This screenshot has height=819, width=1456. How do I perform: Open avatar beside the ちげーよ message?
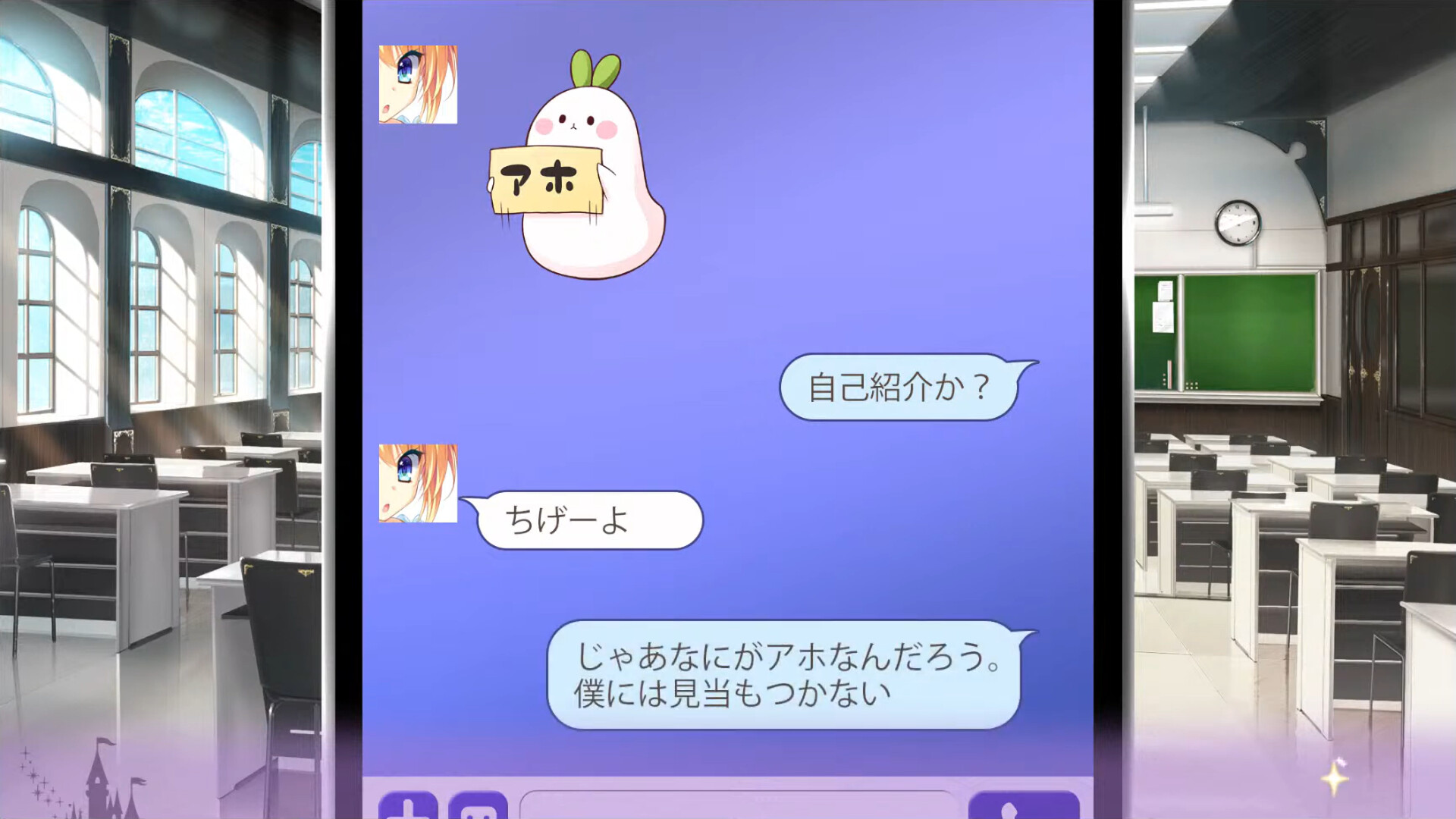(418, 483)
